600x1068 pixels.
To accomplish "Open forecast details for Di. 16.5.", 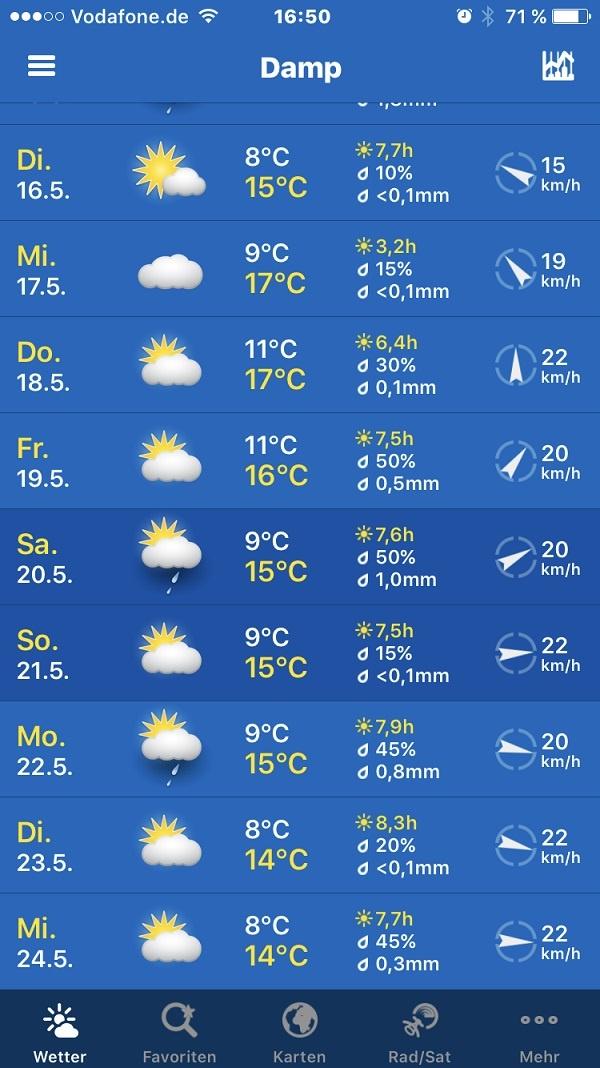I will [300, 173].
